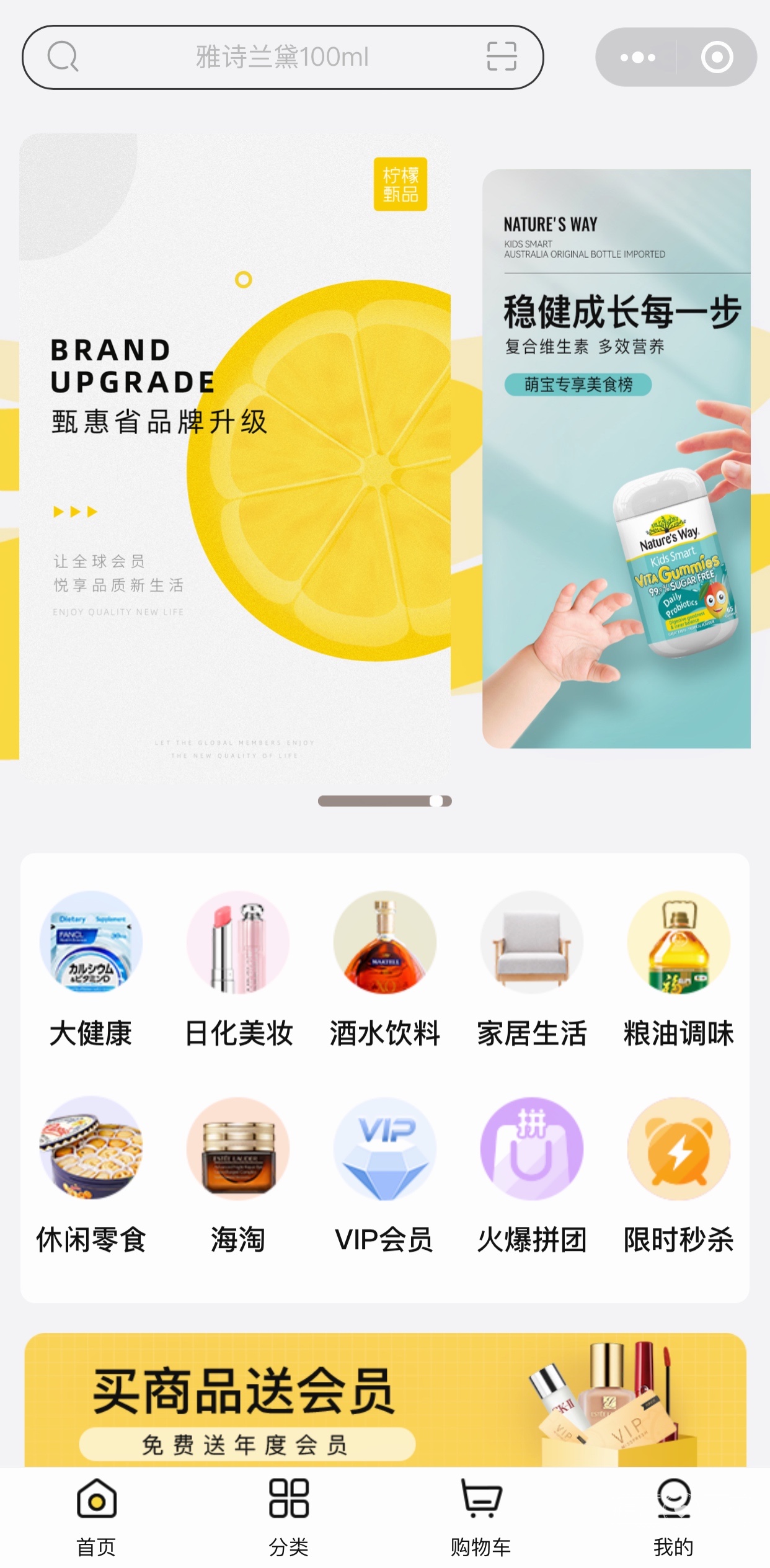Open the 大健康 category
Screen dimensions: 770x1568
tap(91, 969)
